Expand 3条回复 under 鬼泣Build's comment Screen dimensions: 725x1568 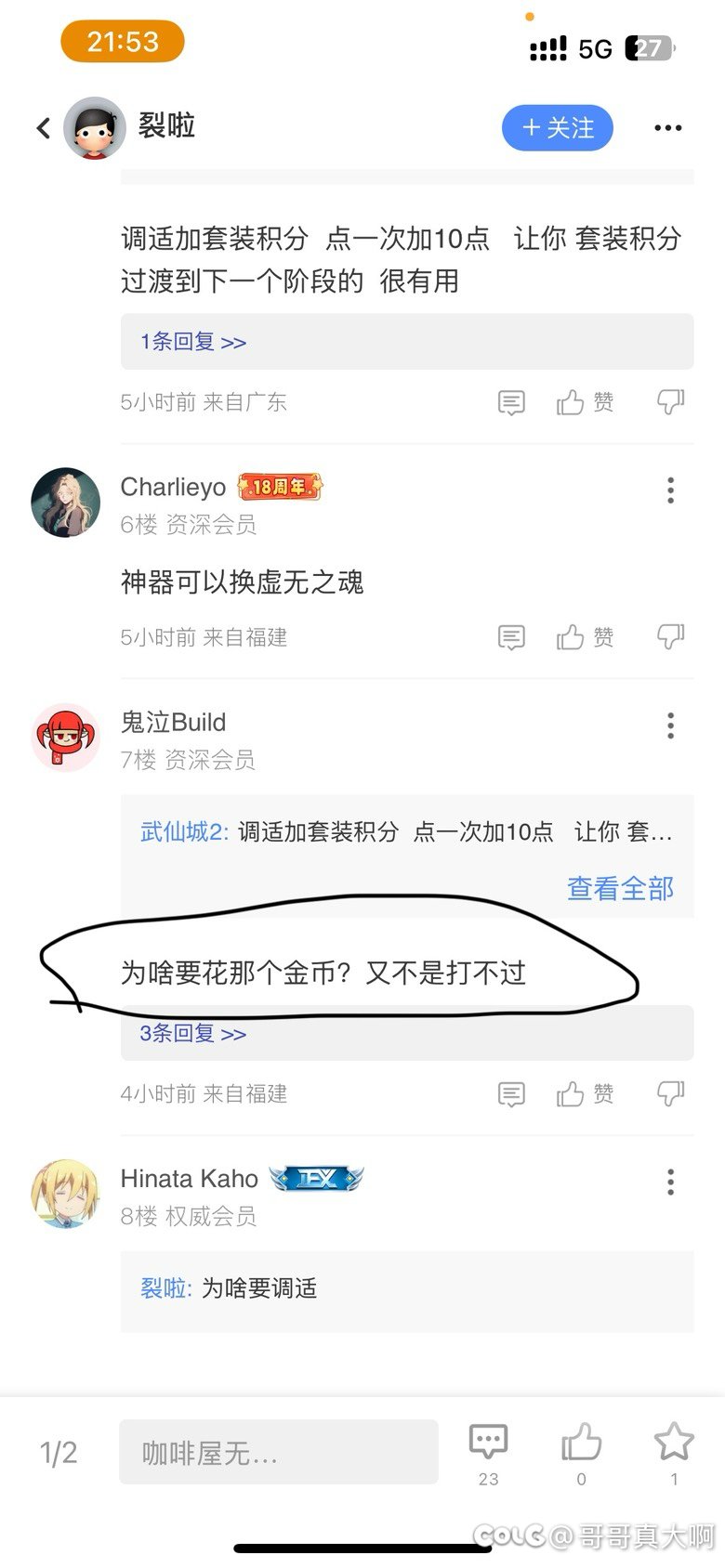tap(193, 1034)
